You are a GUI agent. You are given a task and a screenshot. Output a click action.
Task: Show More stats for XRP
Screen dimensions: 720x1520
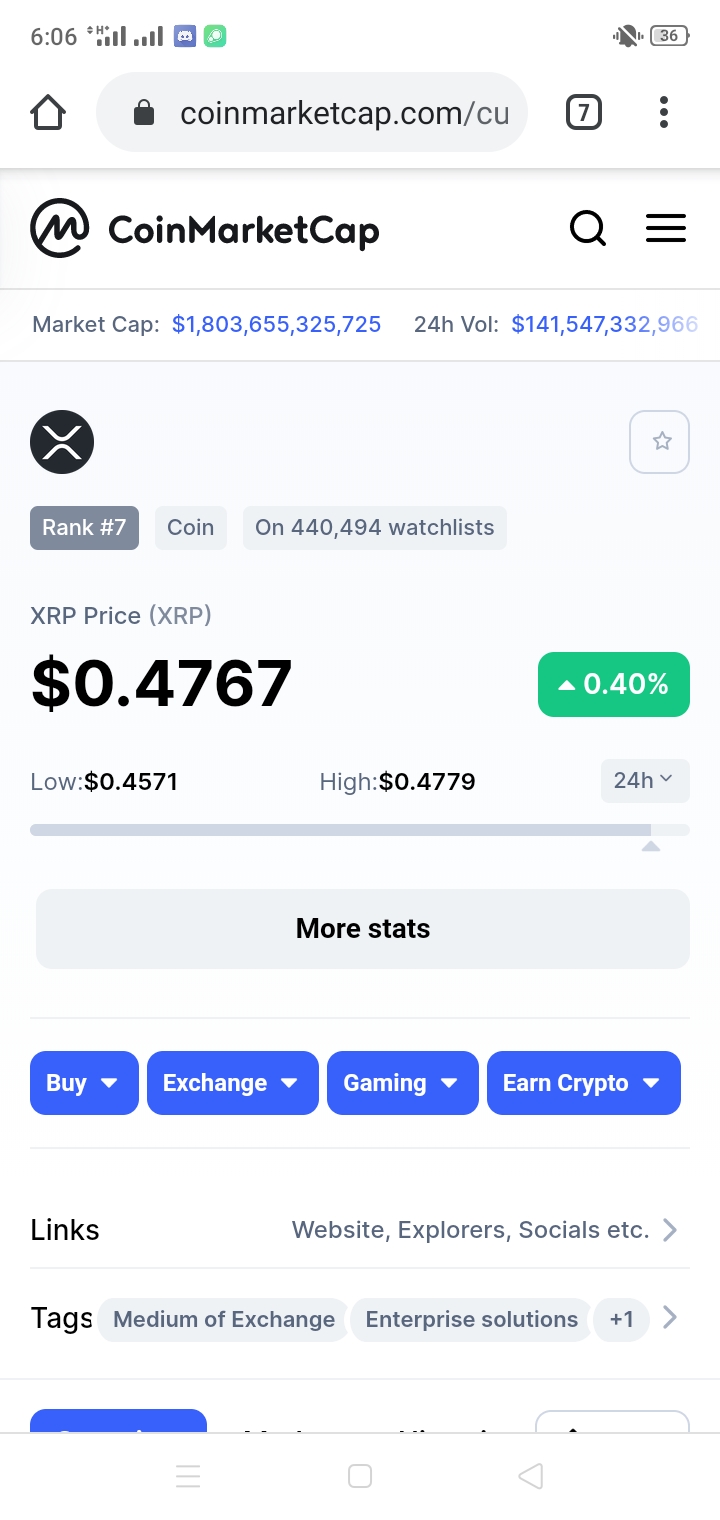362,929
